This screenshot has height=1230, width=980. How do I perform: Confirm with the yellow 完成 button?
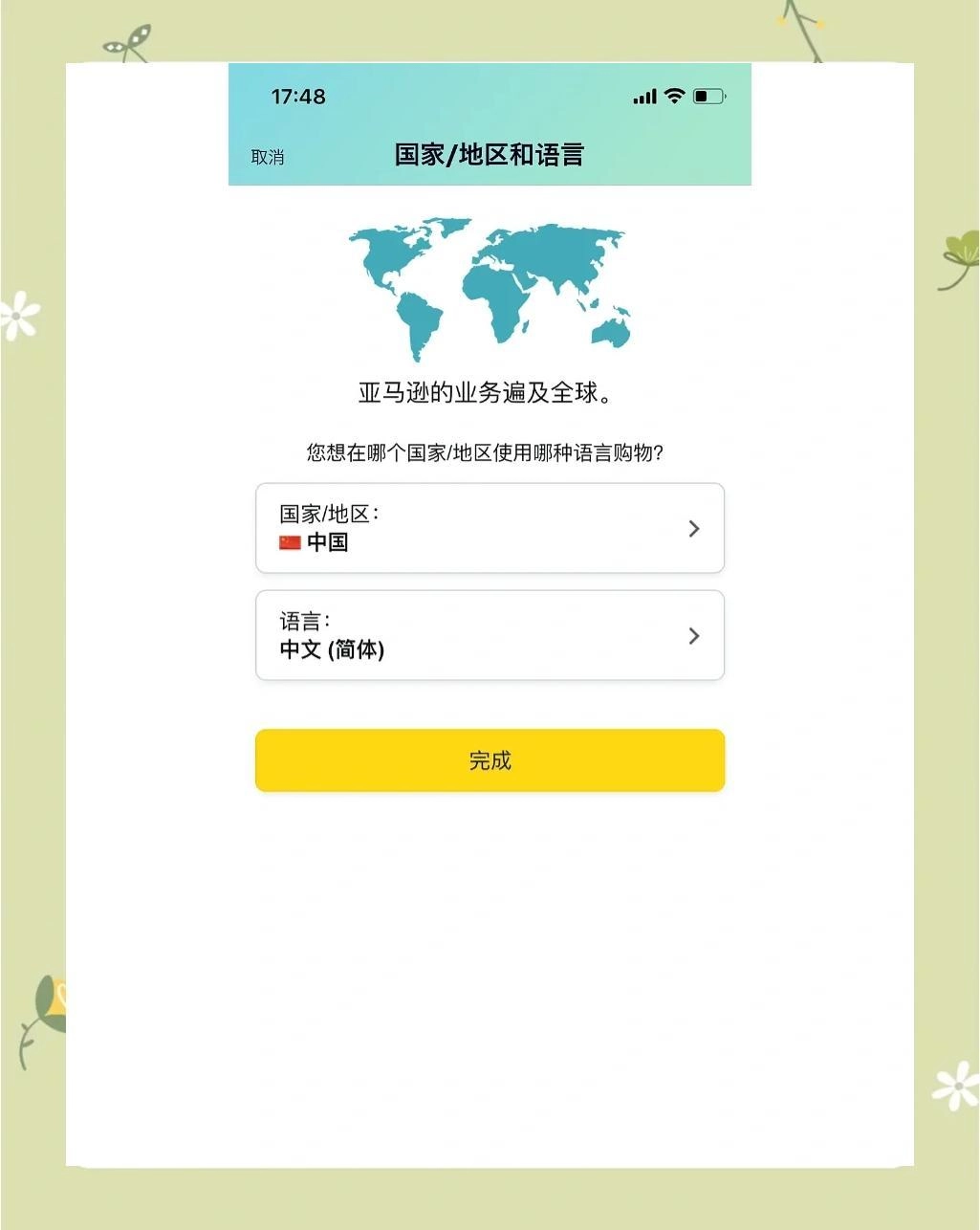point(490,760)
